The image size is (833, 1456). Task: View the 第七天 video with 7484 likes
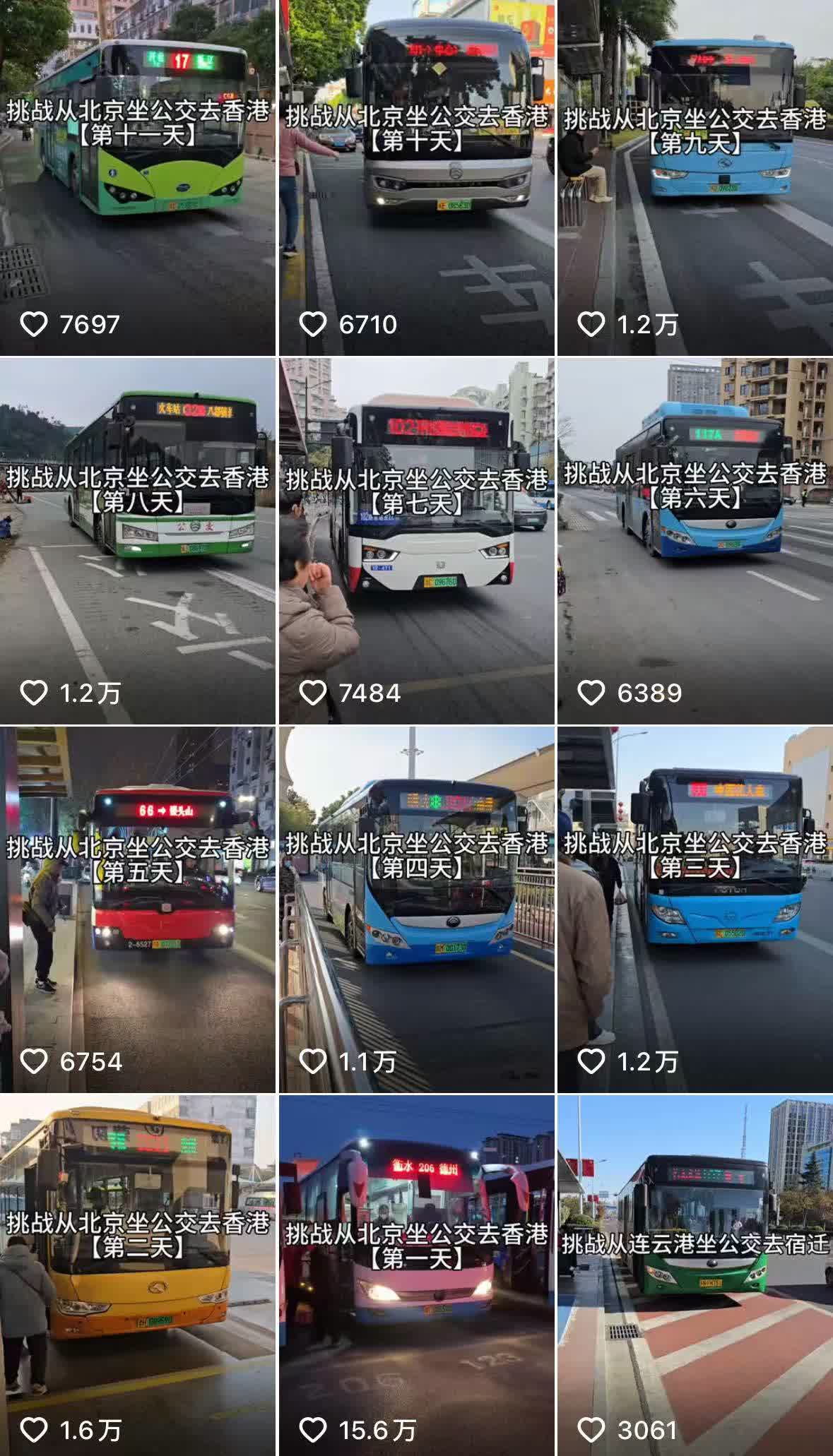pyautogui.click(x=416, y=541)
